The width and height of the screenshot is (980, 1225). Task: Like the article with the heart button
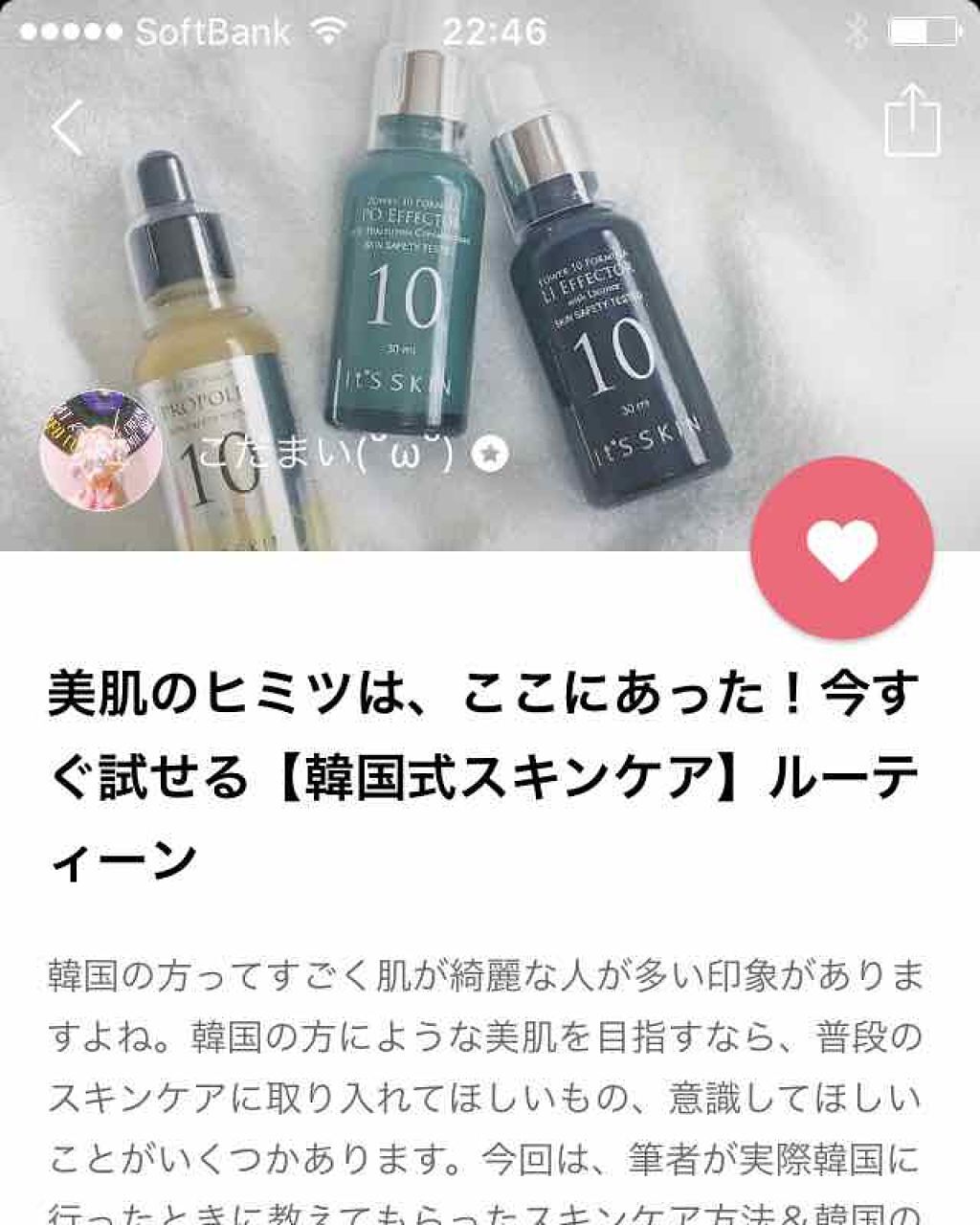pyautogui.click(x=842, y=547)
